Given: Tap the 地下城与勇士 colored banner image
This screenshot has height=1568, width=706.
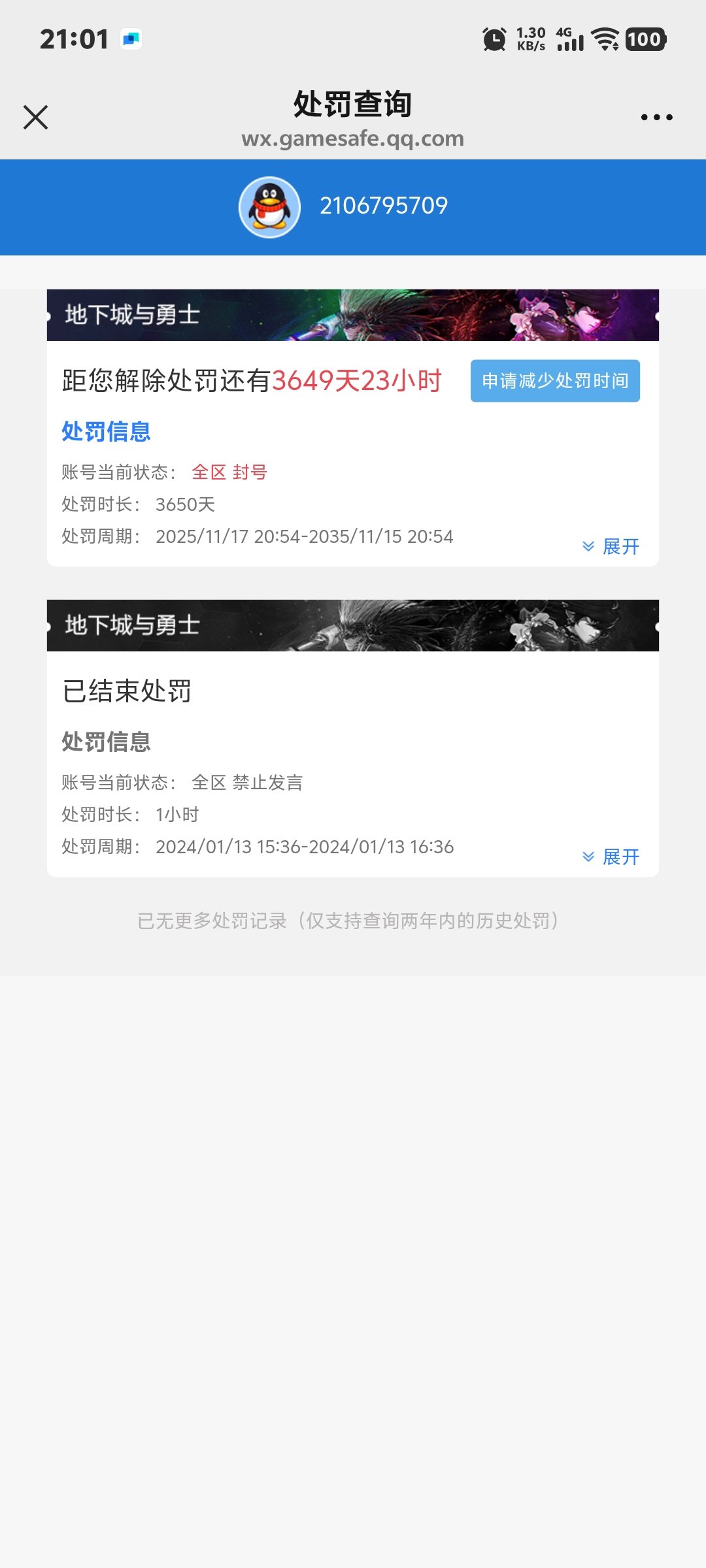Looking at the screenshot, I should (x=353, y=316).
